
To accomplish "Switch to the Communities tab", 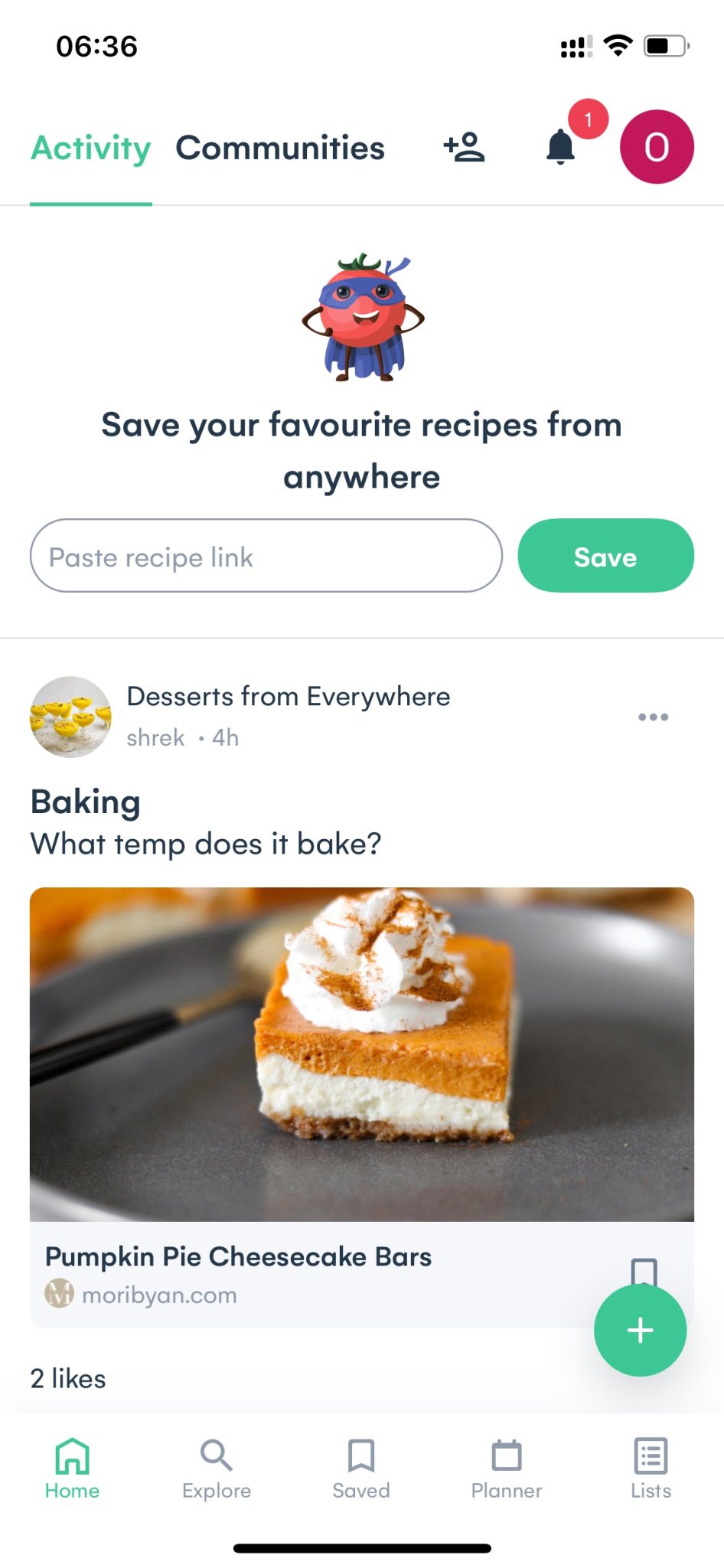I will tap(280, 148).
